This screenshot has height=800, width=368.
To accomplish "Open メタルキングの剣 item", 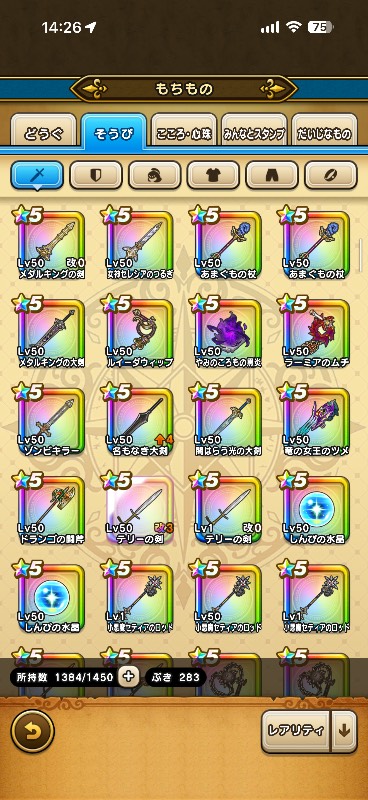I will tap(50, 243).
